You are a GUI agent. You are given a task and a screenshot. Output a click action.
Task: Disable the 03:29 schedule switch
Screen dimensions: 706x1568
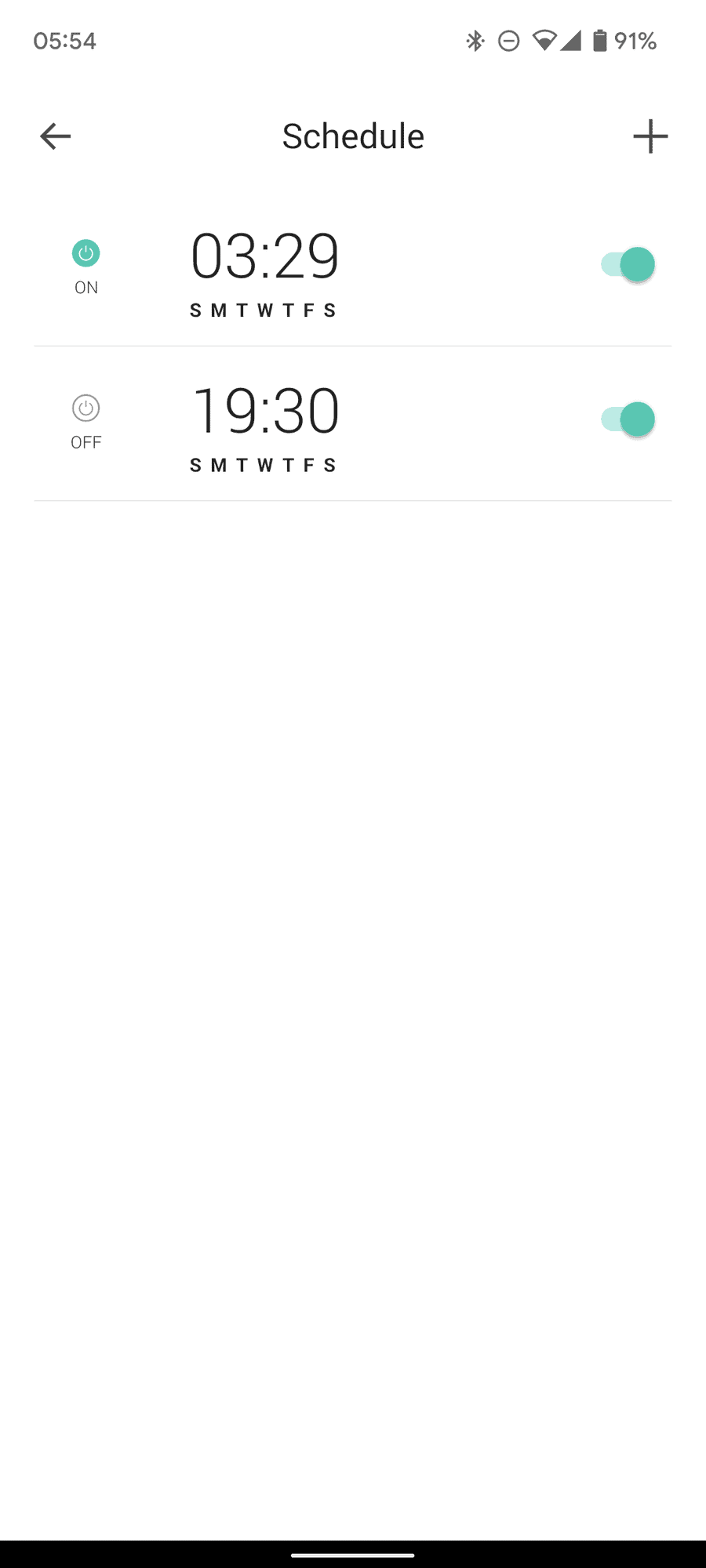coord(628,265)
